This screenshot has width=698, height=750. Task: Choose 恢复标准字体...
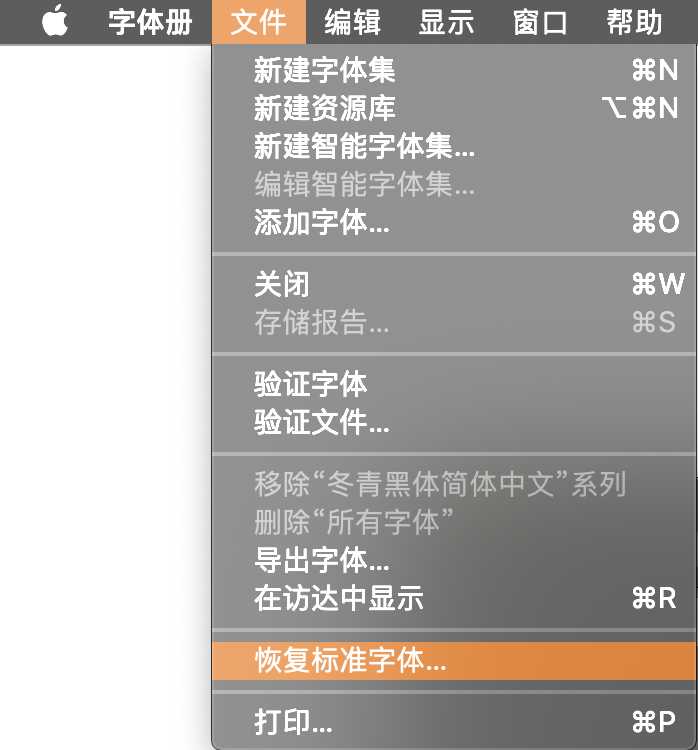pos(350,661)
